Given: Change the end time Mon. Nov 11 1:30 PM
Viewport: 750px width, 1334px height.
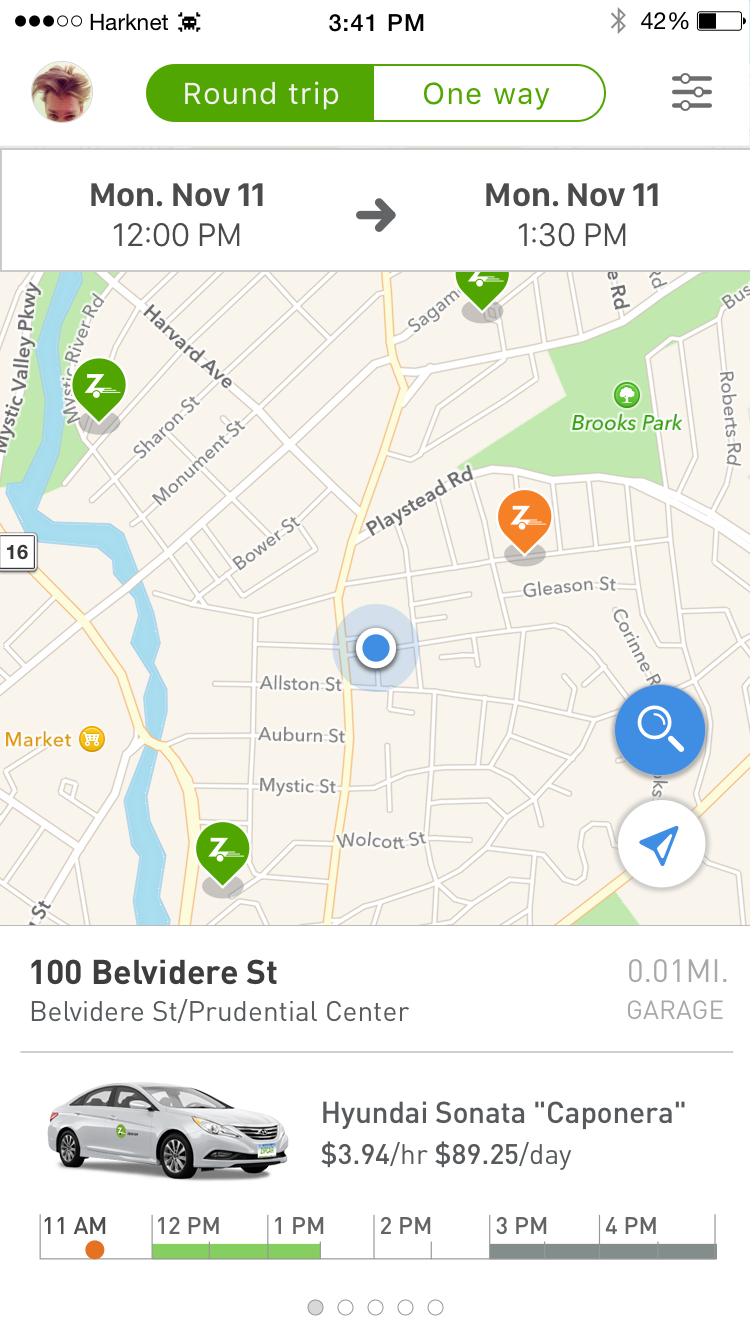Looking at the screenshot, I should (572, 213).
